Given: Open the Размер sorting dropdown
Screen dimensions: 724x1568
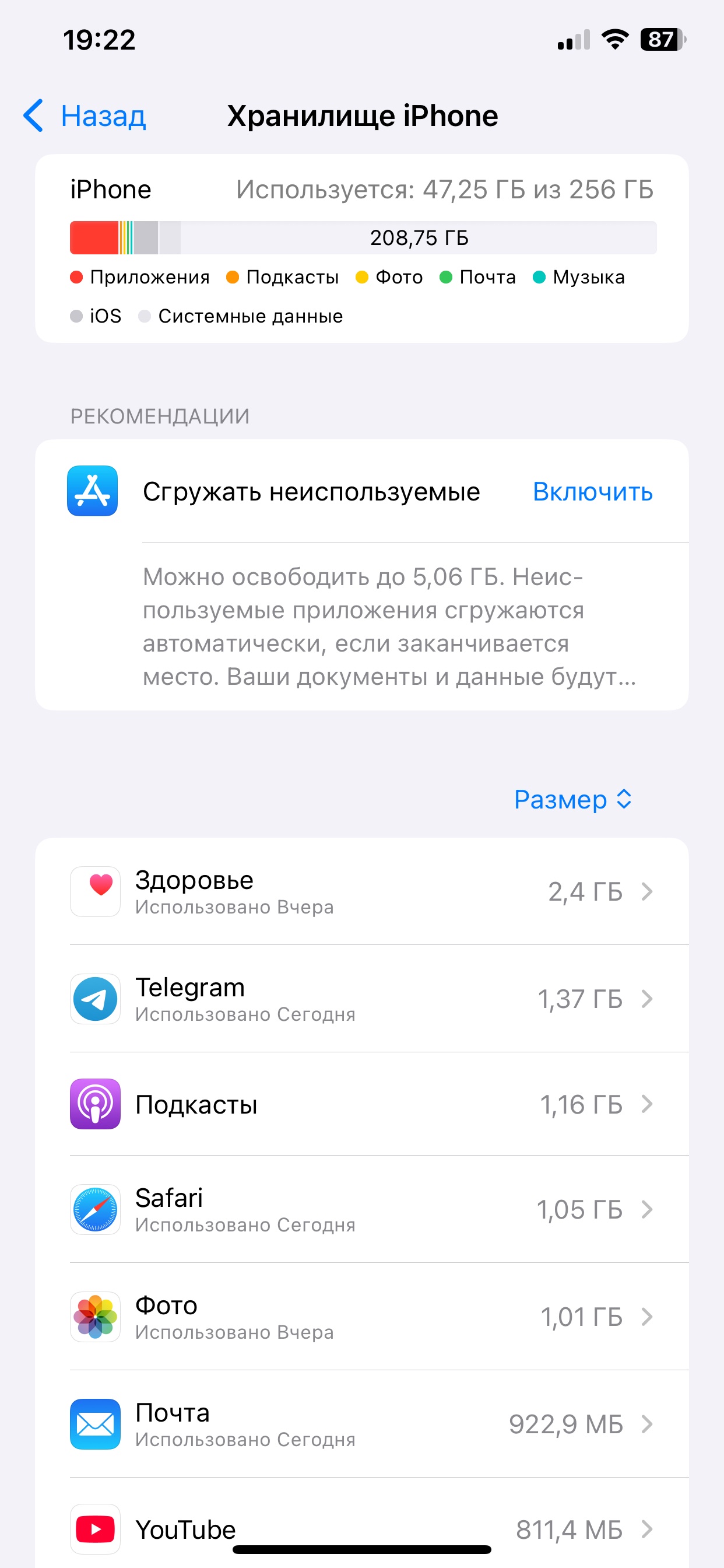Looking at the screenshot, I should (x=572, y=799).
